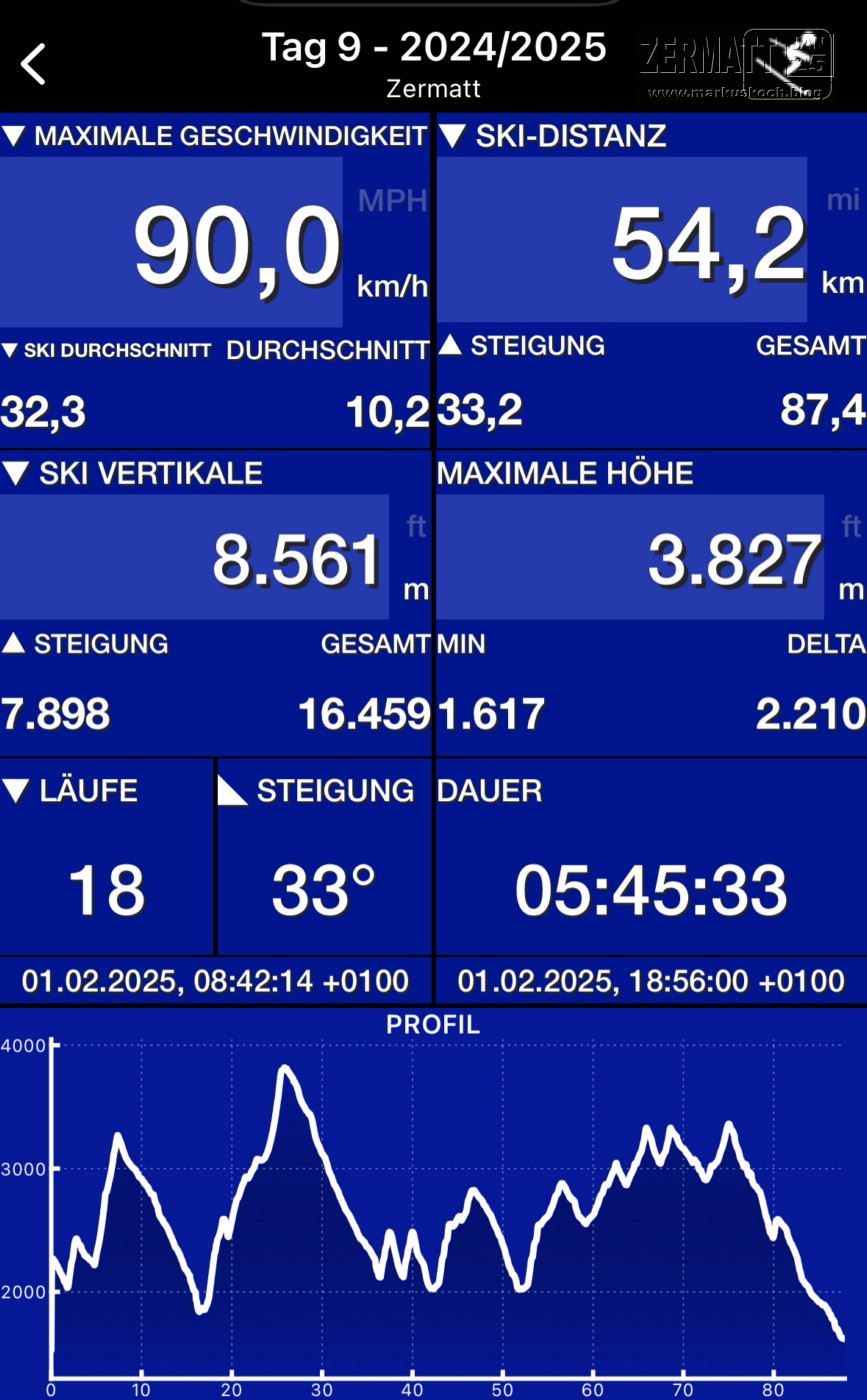Switch maximum speed unit to MPH
The width and height of the screenshot is (867, 1400).
(x=392, y=201)
